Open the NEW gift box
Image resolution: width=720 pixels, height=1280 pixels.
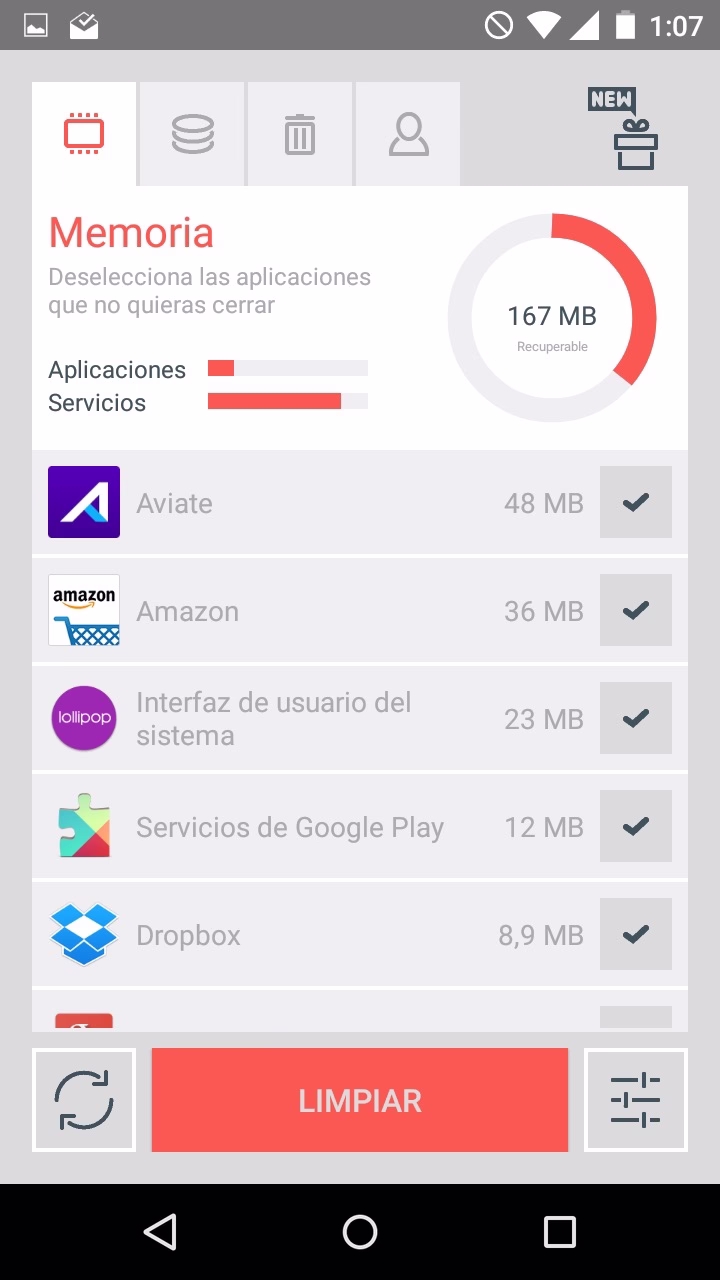tap(627, 130)
